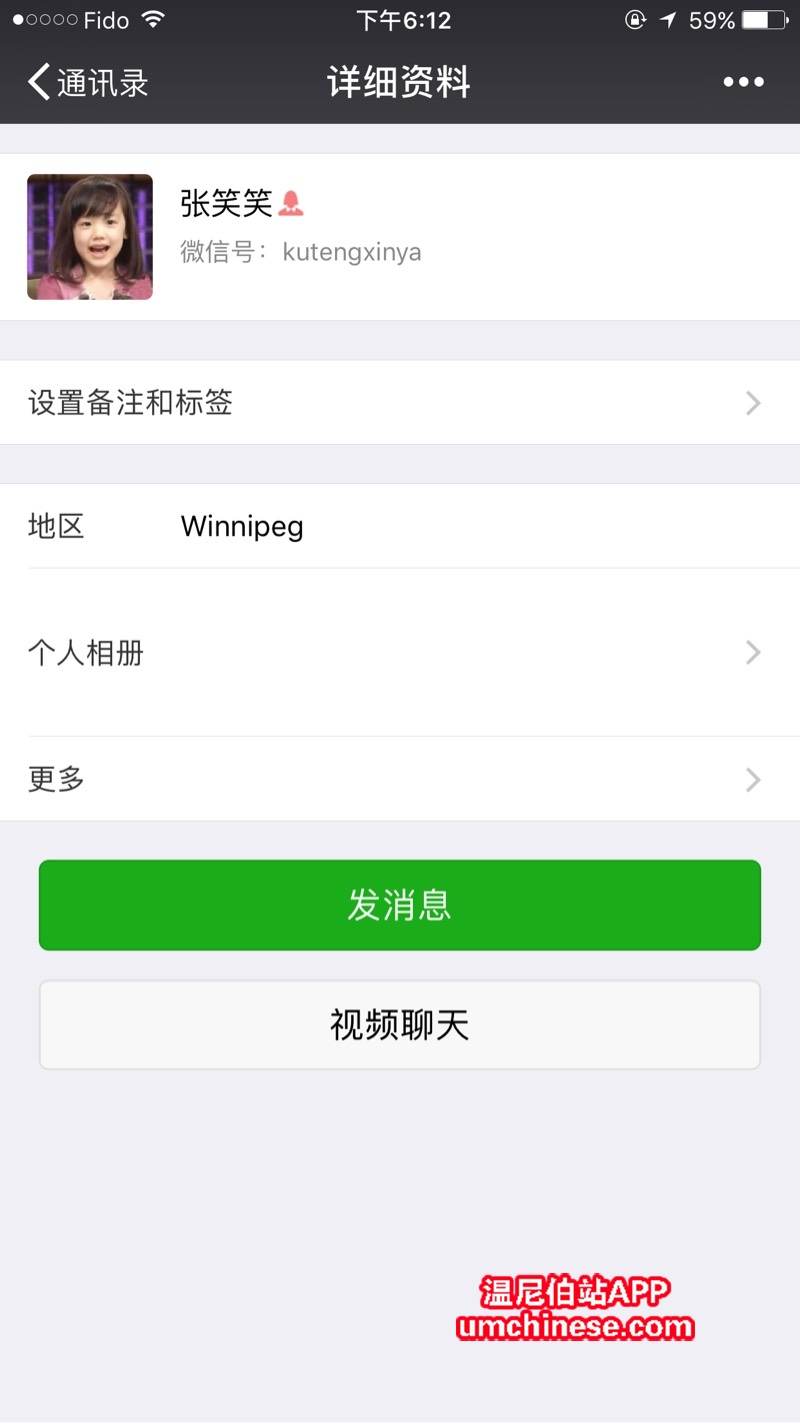Open 个人相册 personal album
Image resolution: width=800 pixels, height=1423 pixels.
400,653
